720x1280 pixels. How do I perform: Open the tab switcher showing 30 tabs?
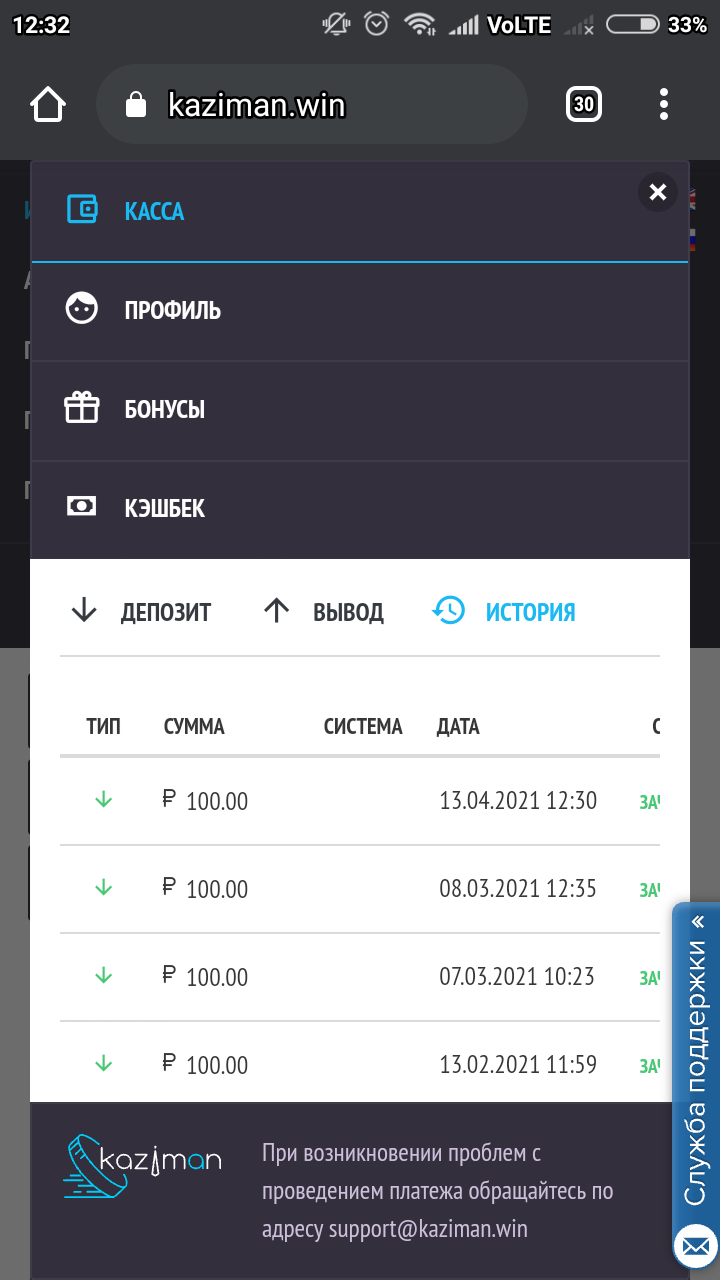(x=584, y=104)
